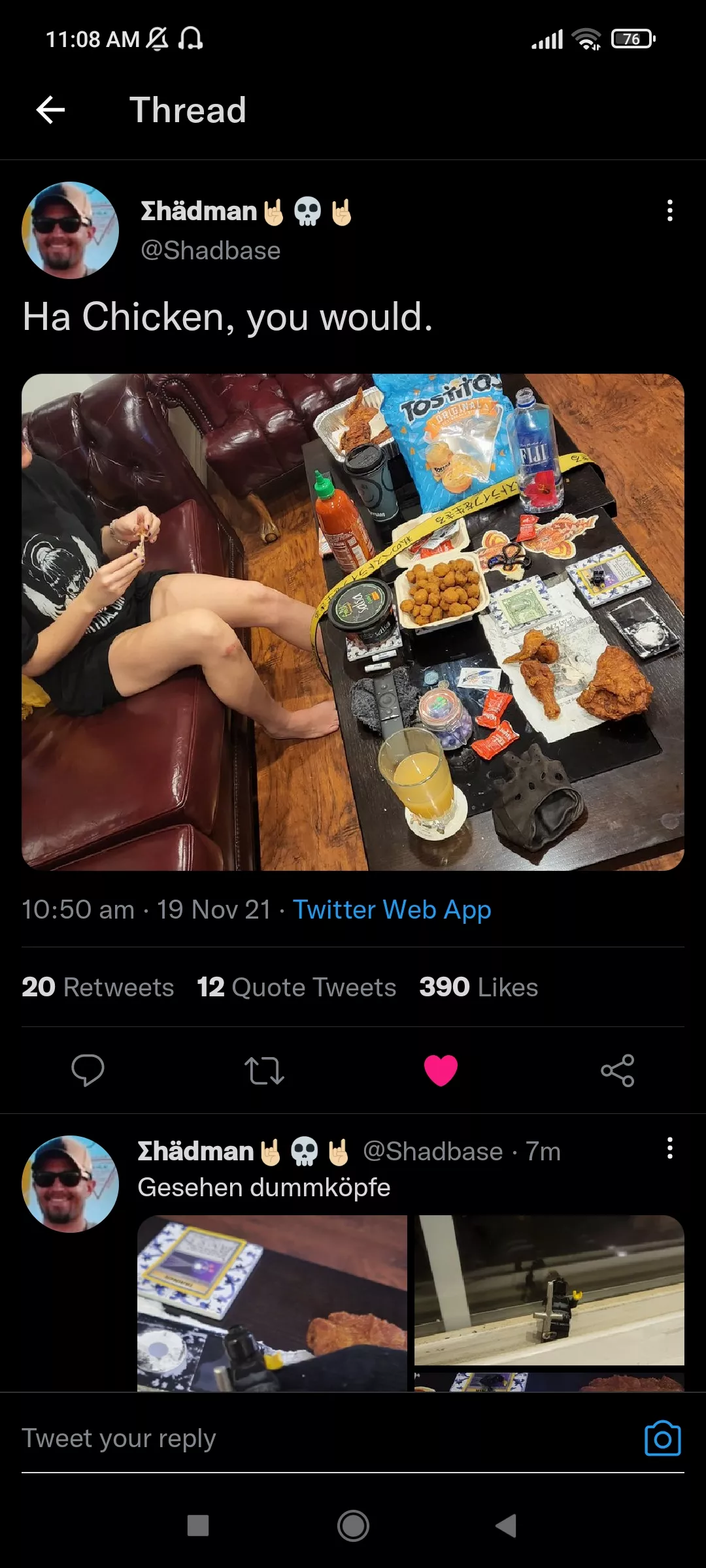
Task: Open recent apps from the navigation bar
Action: point(198,1526)
